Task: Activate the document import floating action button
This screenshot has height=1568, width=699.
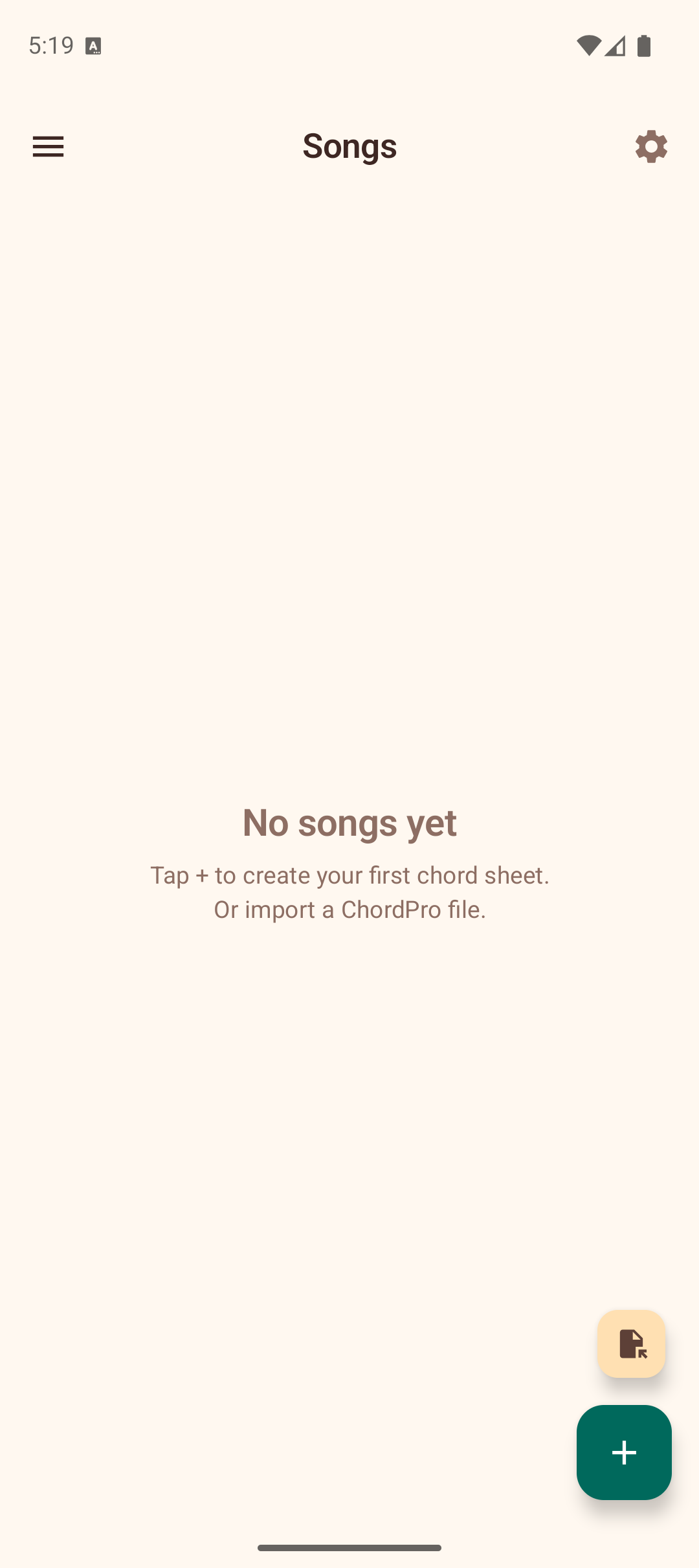Action: coord(632,1344)
